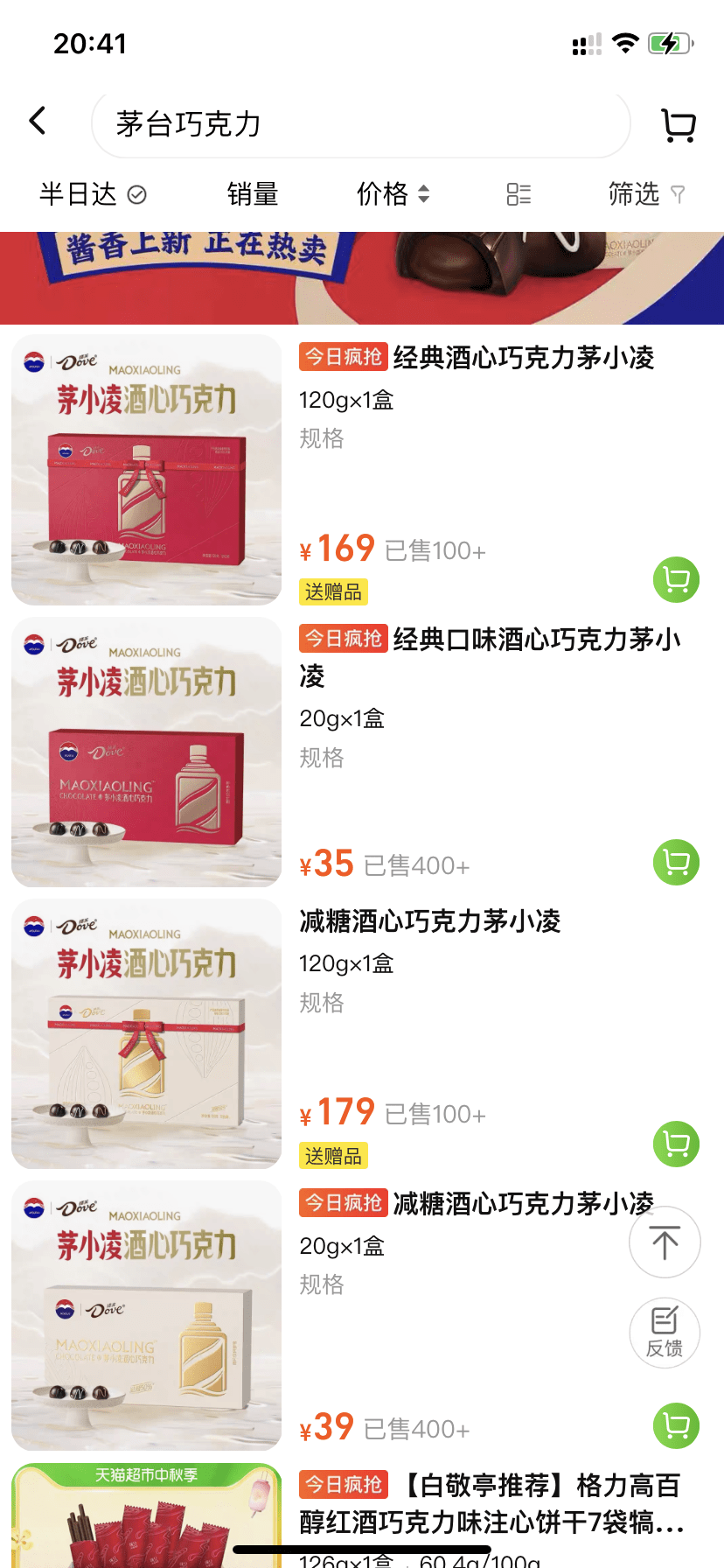The width and height of the screenshot is (724, 1568).
Task: Toggle the 半日达 filter
Action: coord(92,194)
